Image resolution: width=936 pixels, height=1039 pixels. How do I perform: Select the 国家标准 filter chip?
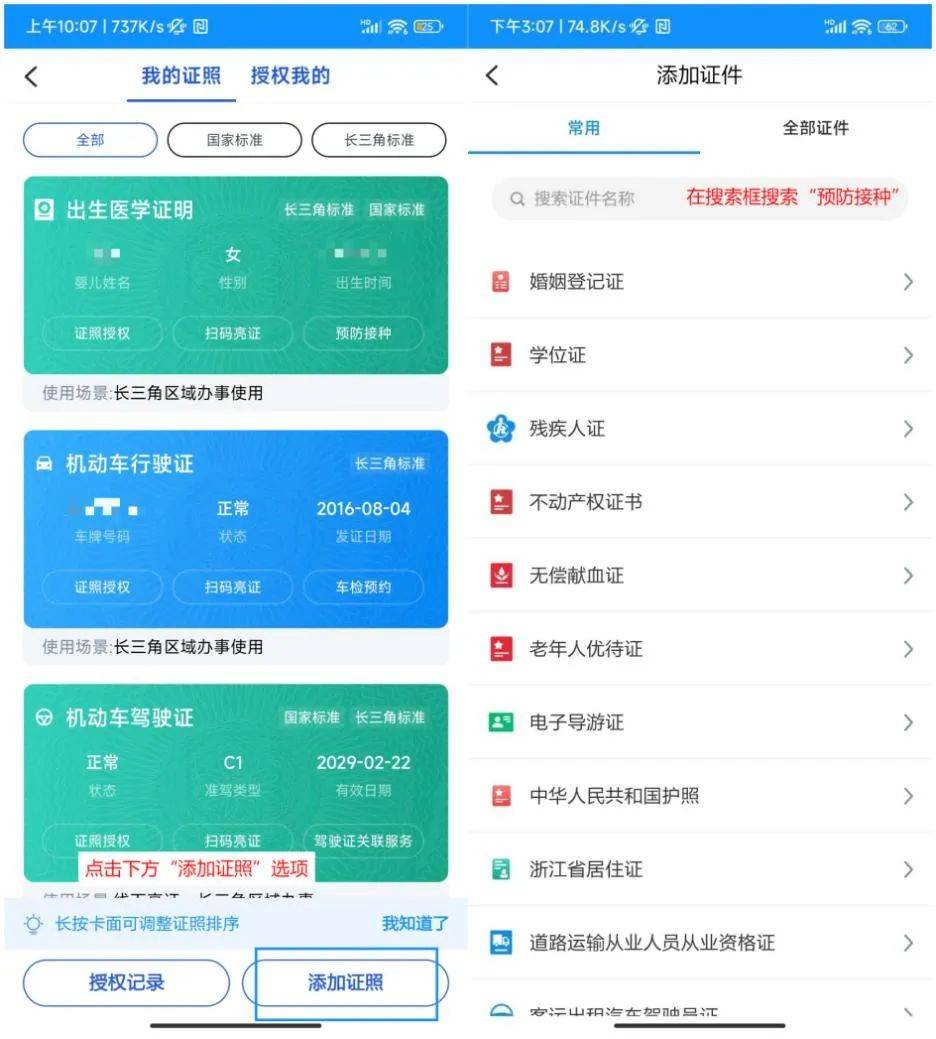234,140
